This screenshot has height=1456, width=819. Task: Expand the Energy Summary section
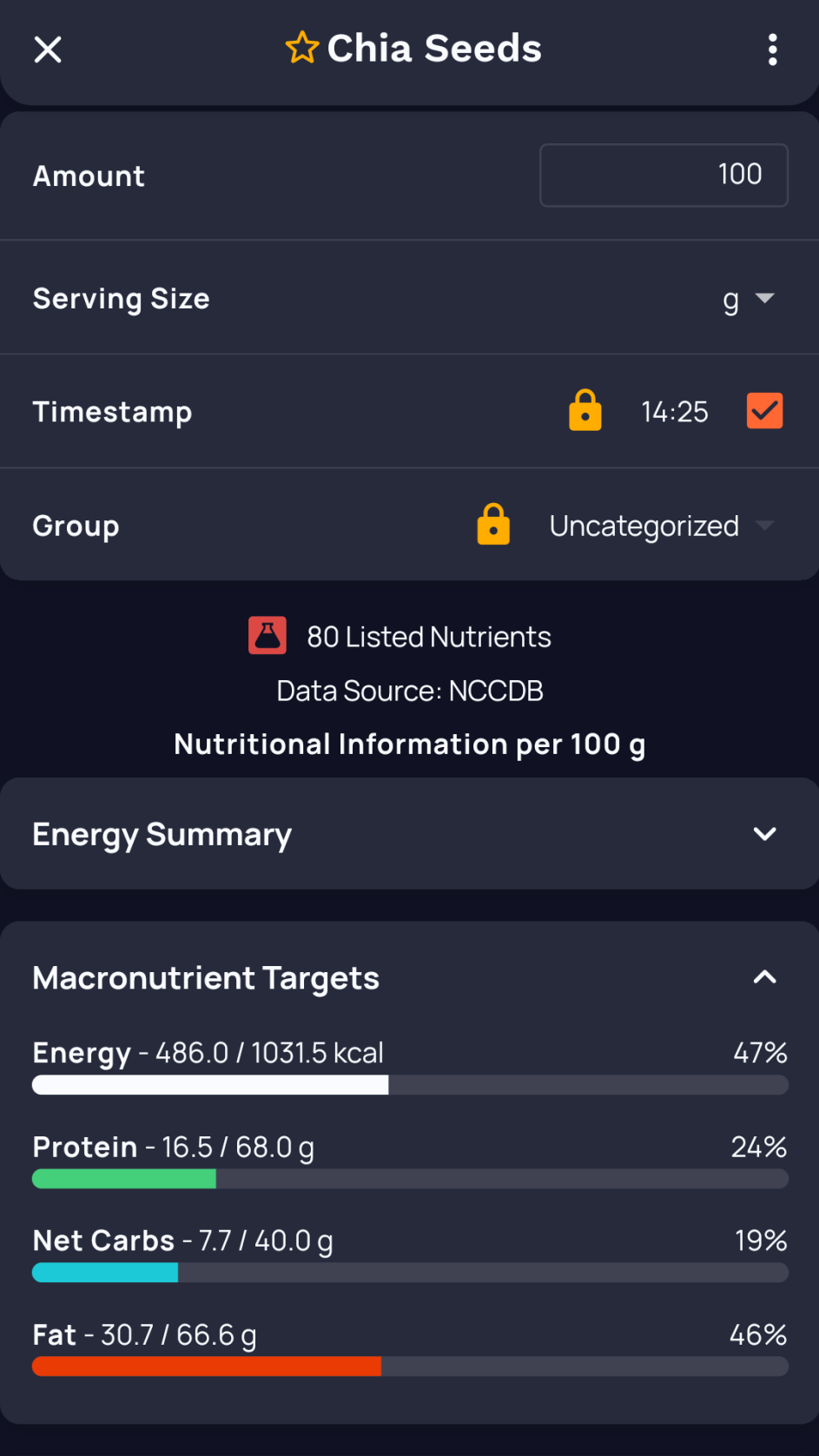pos(764,834)
